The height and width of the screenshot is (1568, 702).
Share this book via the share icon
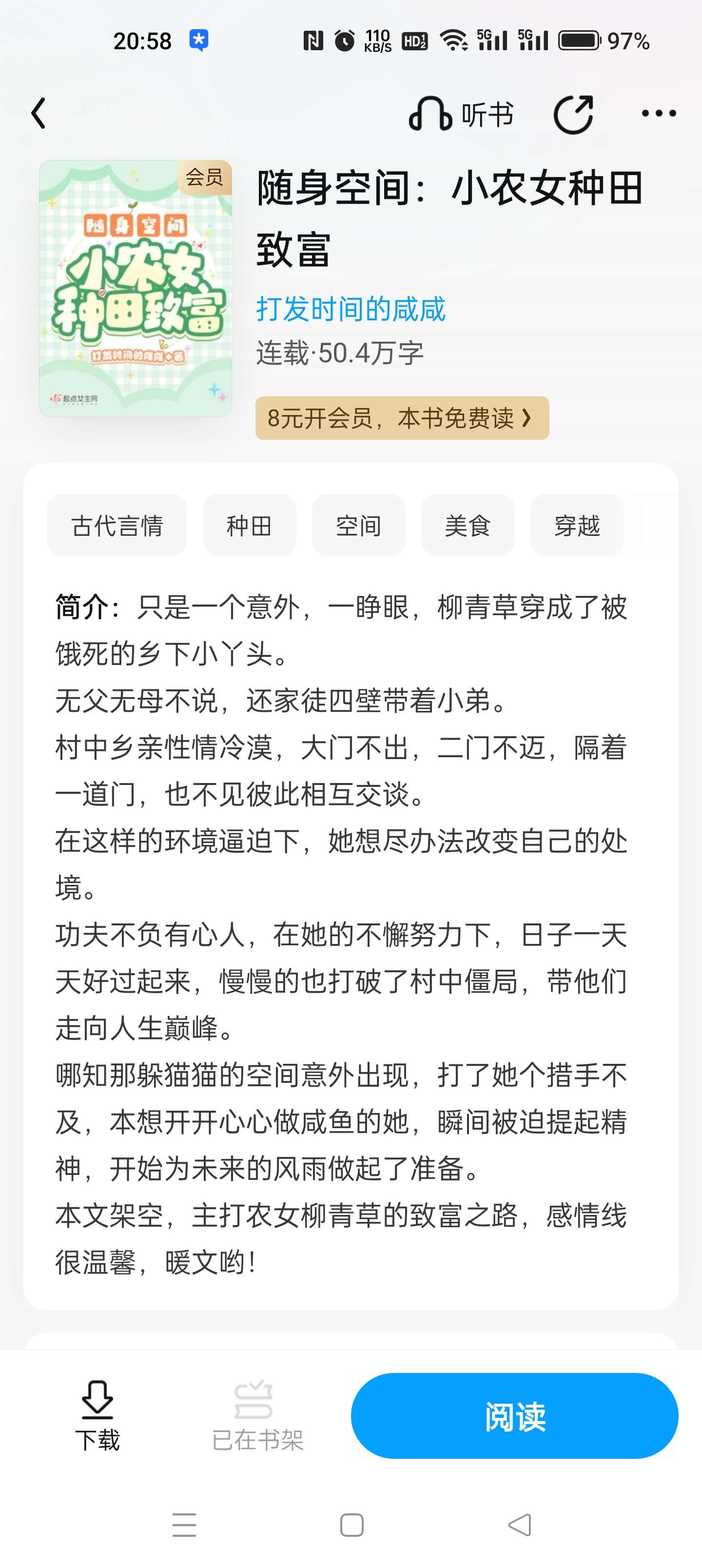point(573,114)
